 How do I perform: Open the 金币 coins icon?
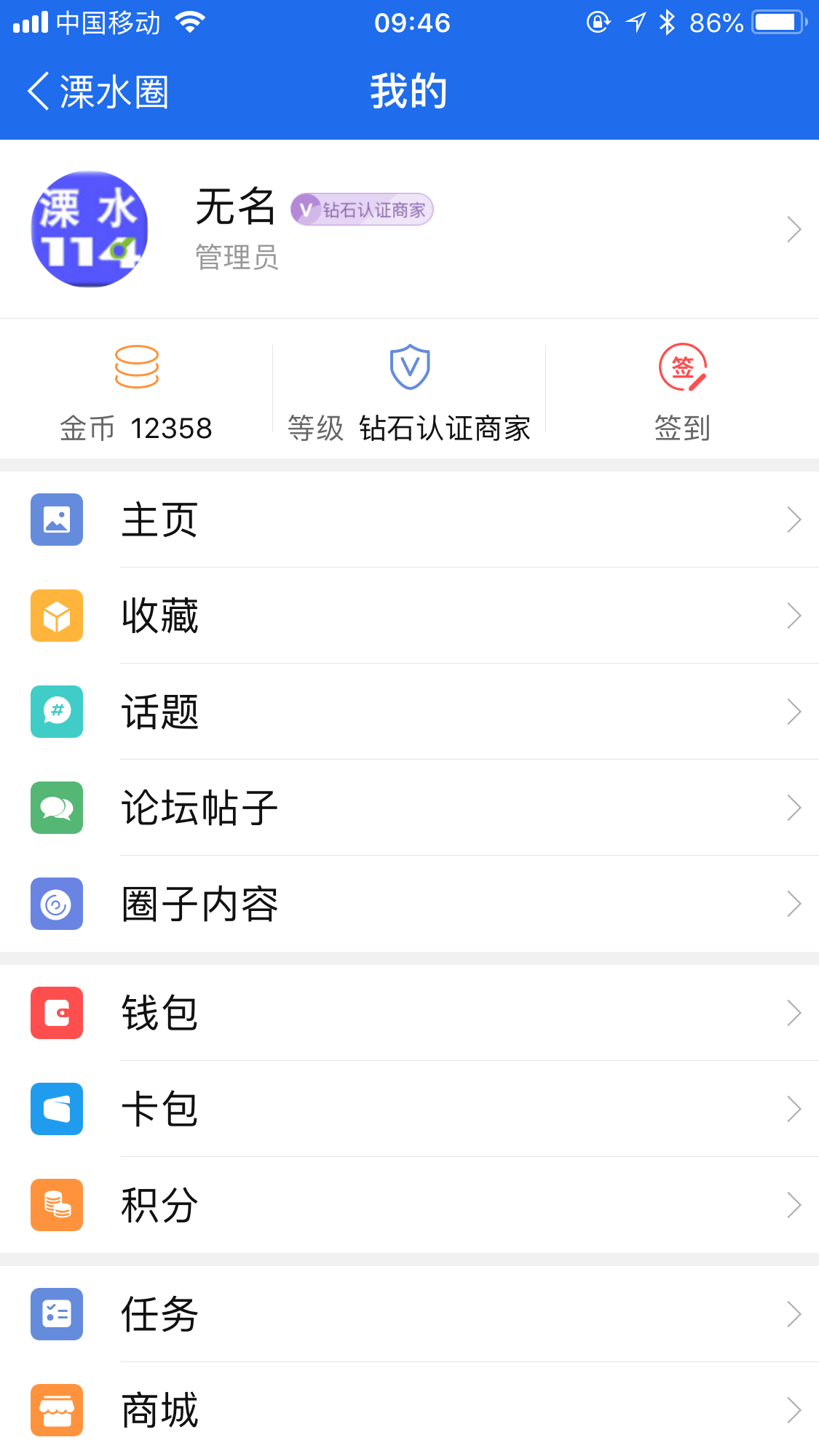pyautogui.click(x=136, y=371)
